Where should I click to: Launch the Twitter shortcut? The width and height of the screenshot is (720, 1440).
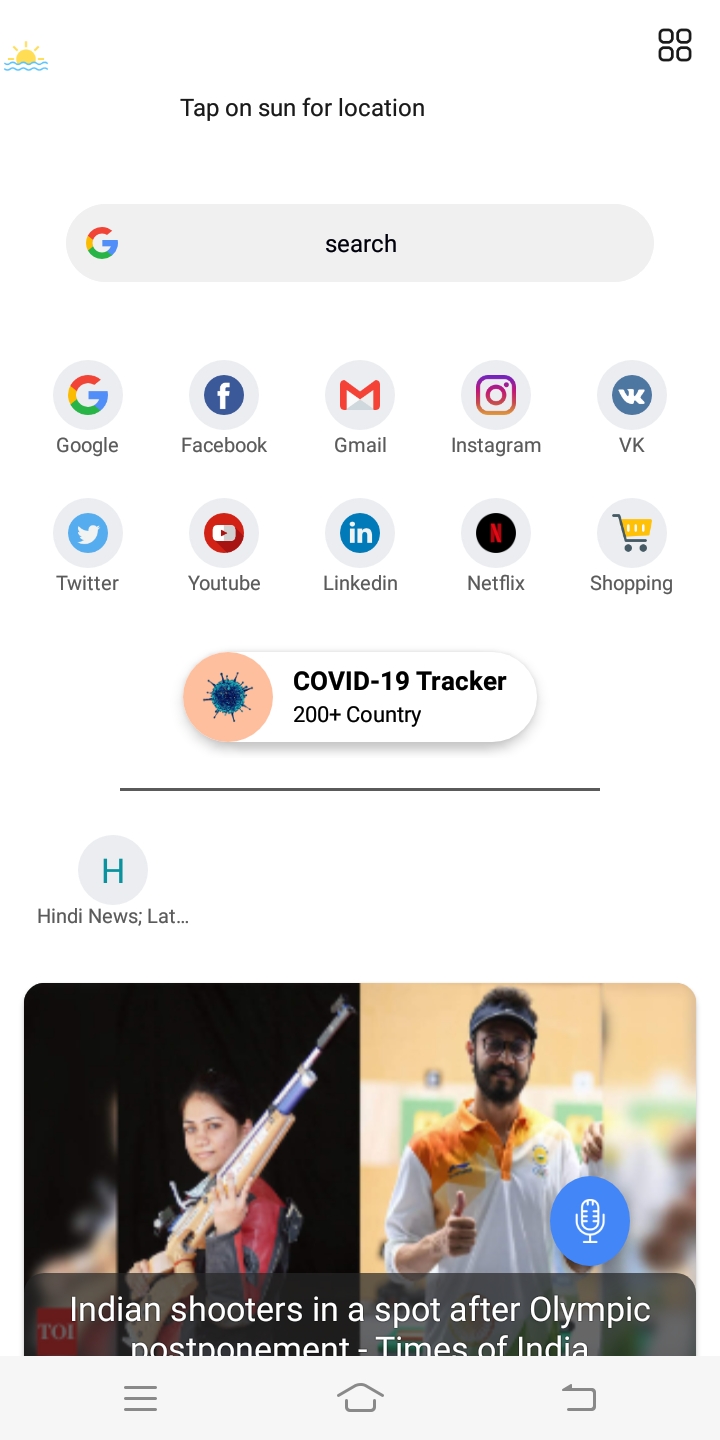click(88, 533)
